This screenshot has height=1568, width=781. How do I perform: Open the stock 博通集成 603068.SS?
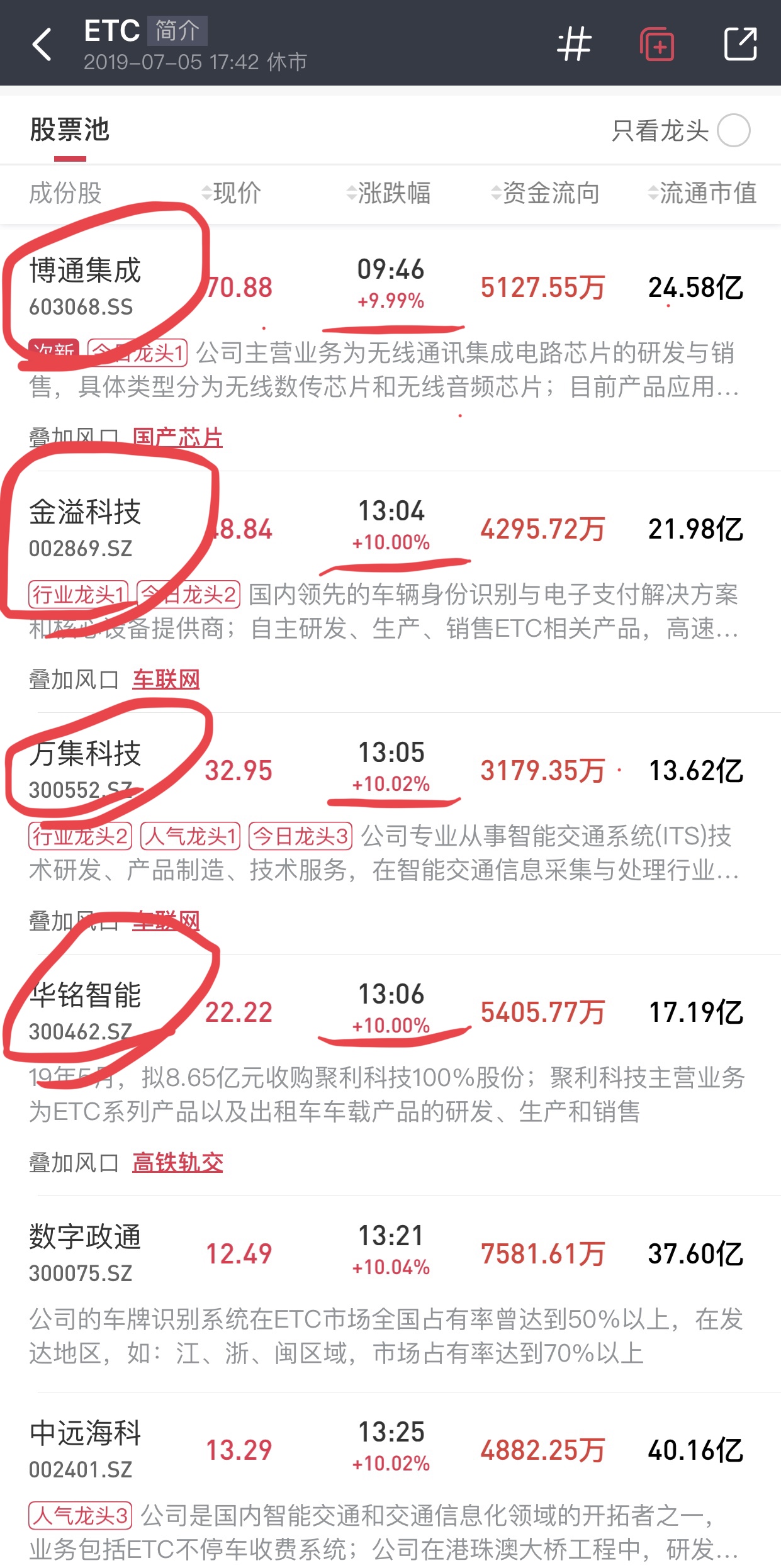85,286
